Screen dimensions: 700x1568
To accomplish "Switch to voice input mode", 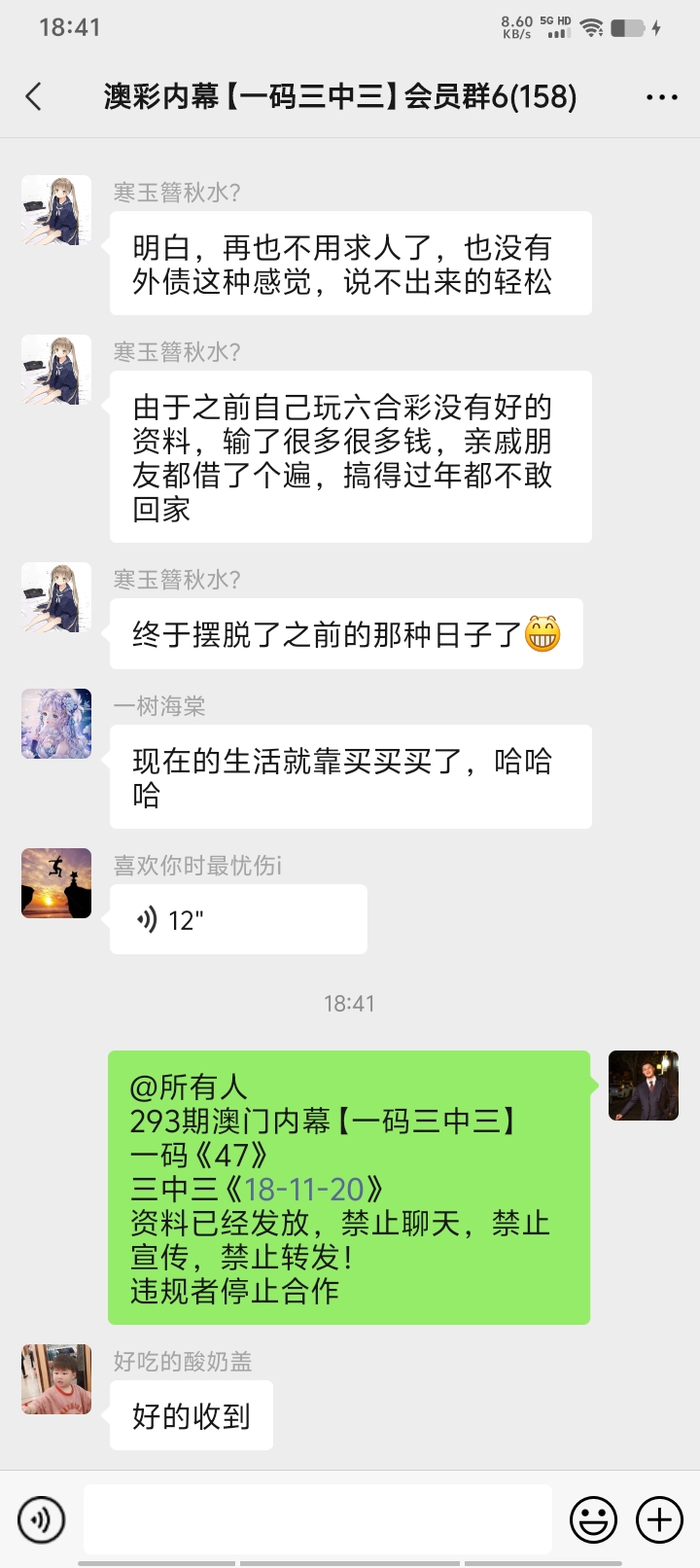I will click(x=41, y=1518).
